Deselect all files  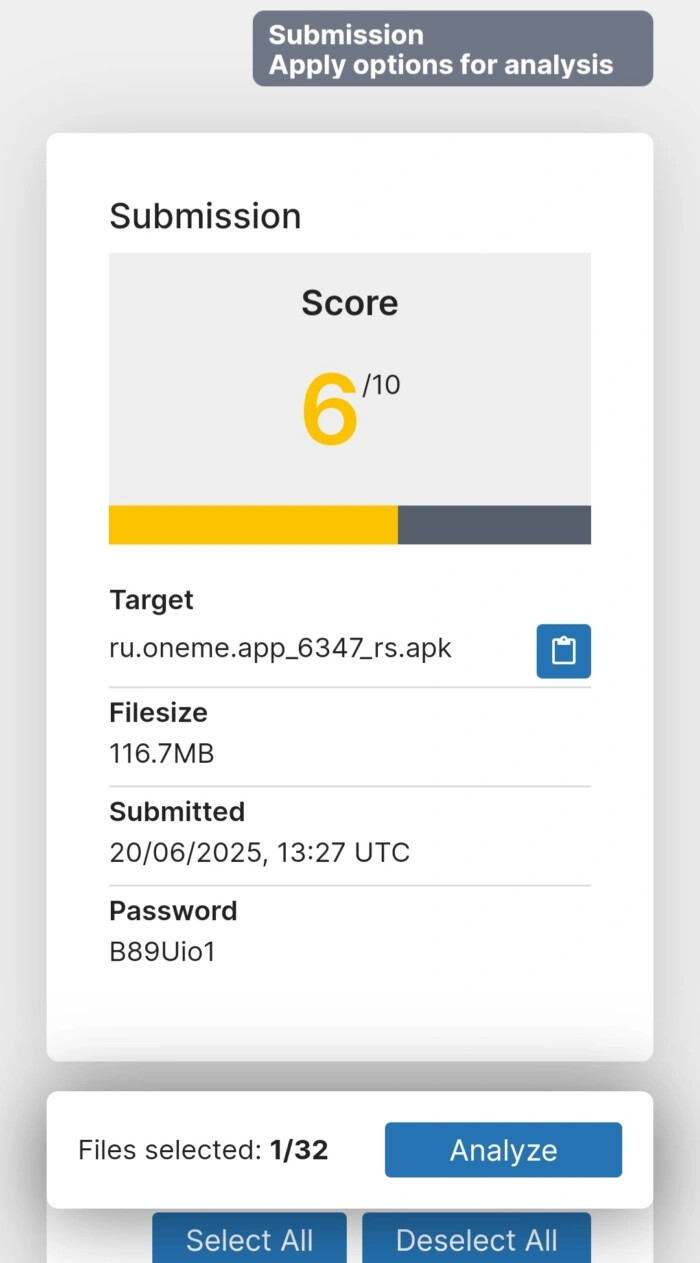coord(476,1240)
